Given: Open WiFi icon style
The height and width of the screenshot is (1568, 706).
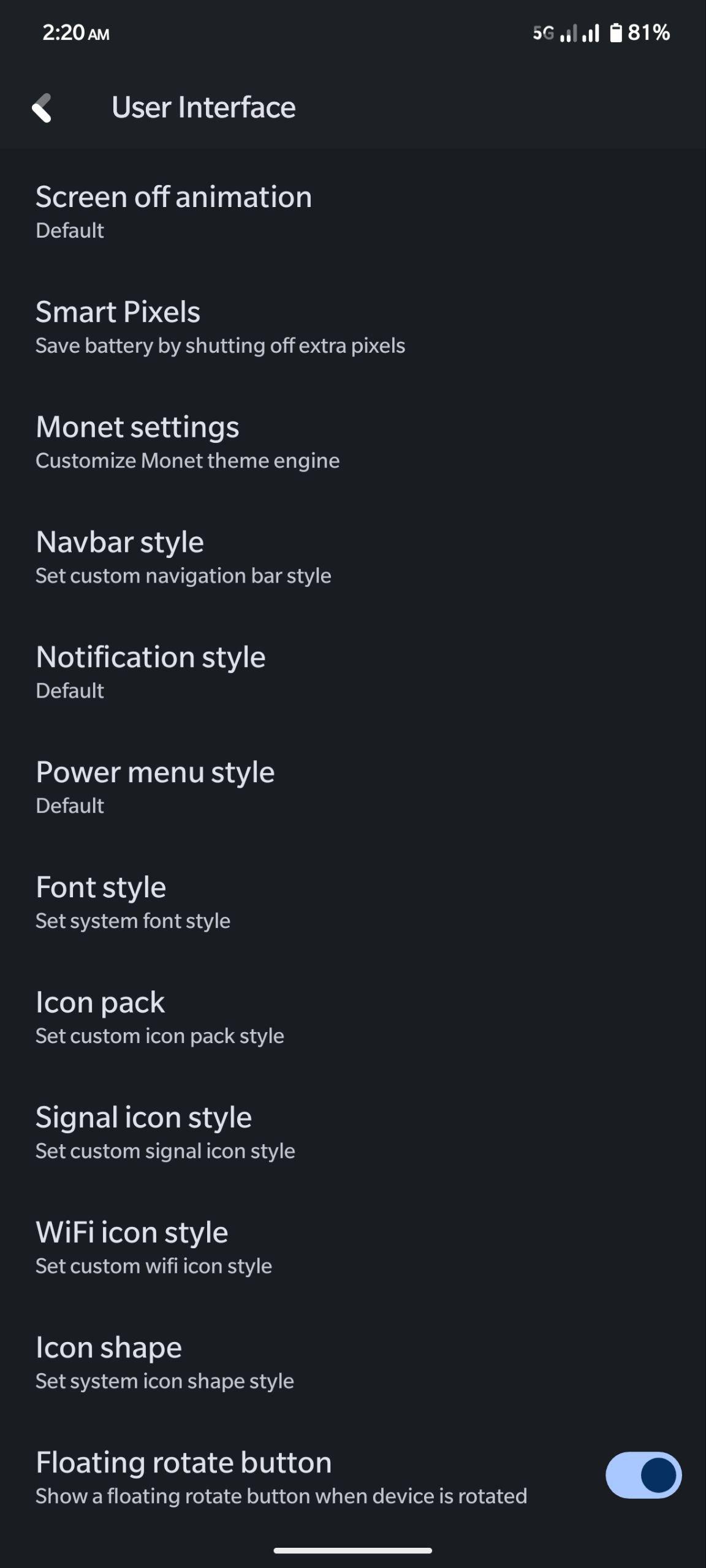Looking at the screenshot, I should (x=353, y=1248).
